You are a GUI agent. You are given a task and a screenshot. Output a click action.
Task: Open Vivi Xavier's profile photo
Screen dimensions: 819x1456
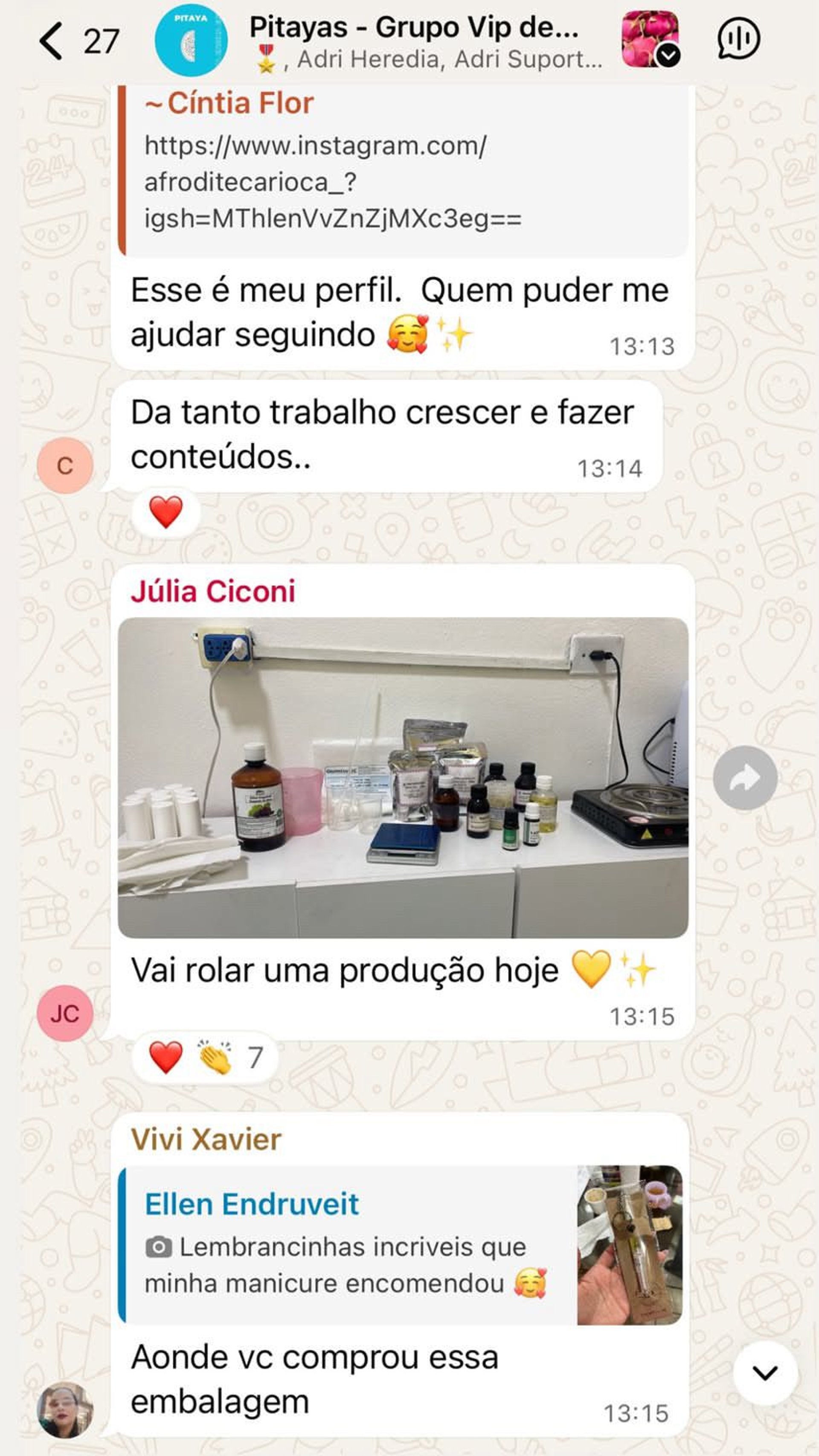coord(65,1410)
